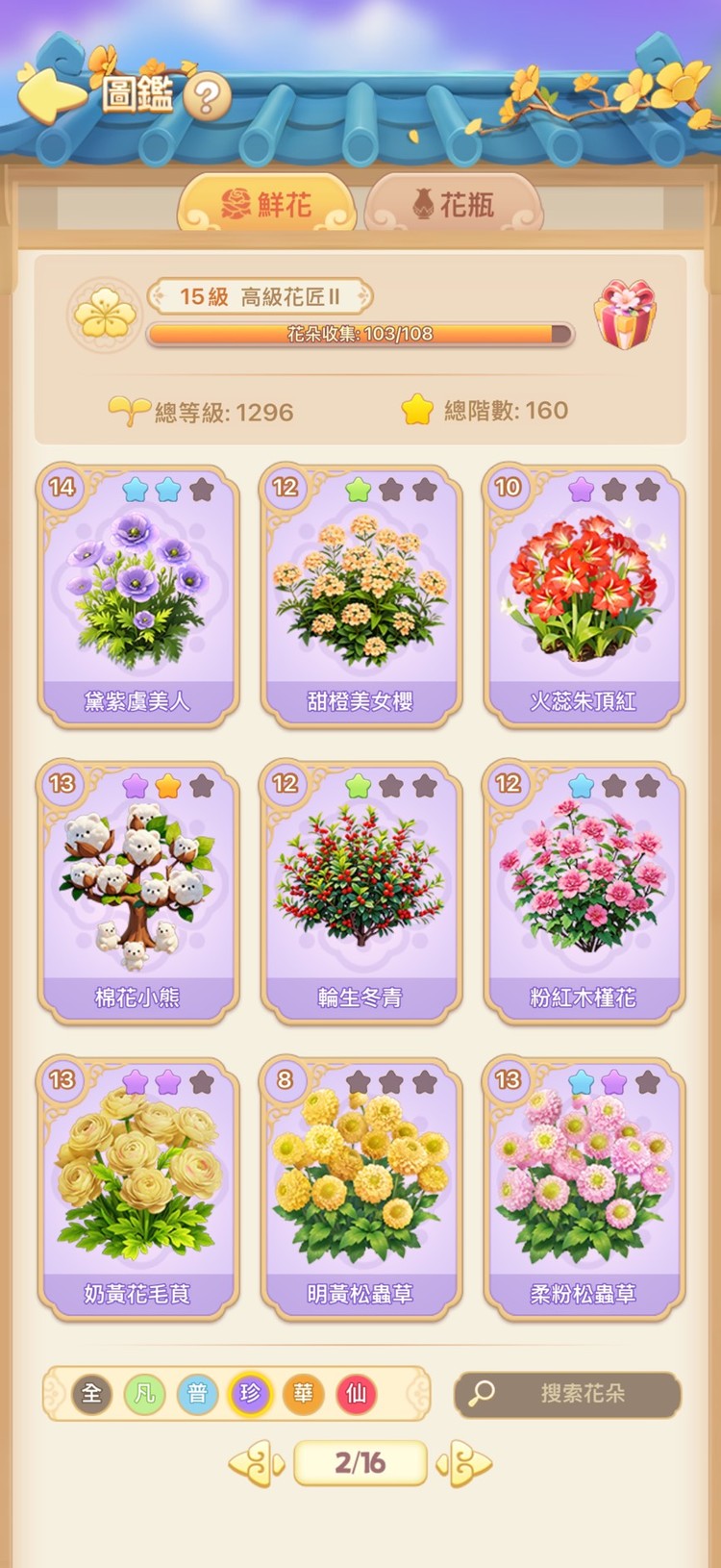Go back with the yellow arrow
The image size is (721, 1568).
50,93
